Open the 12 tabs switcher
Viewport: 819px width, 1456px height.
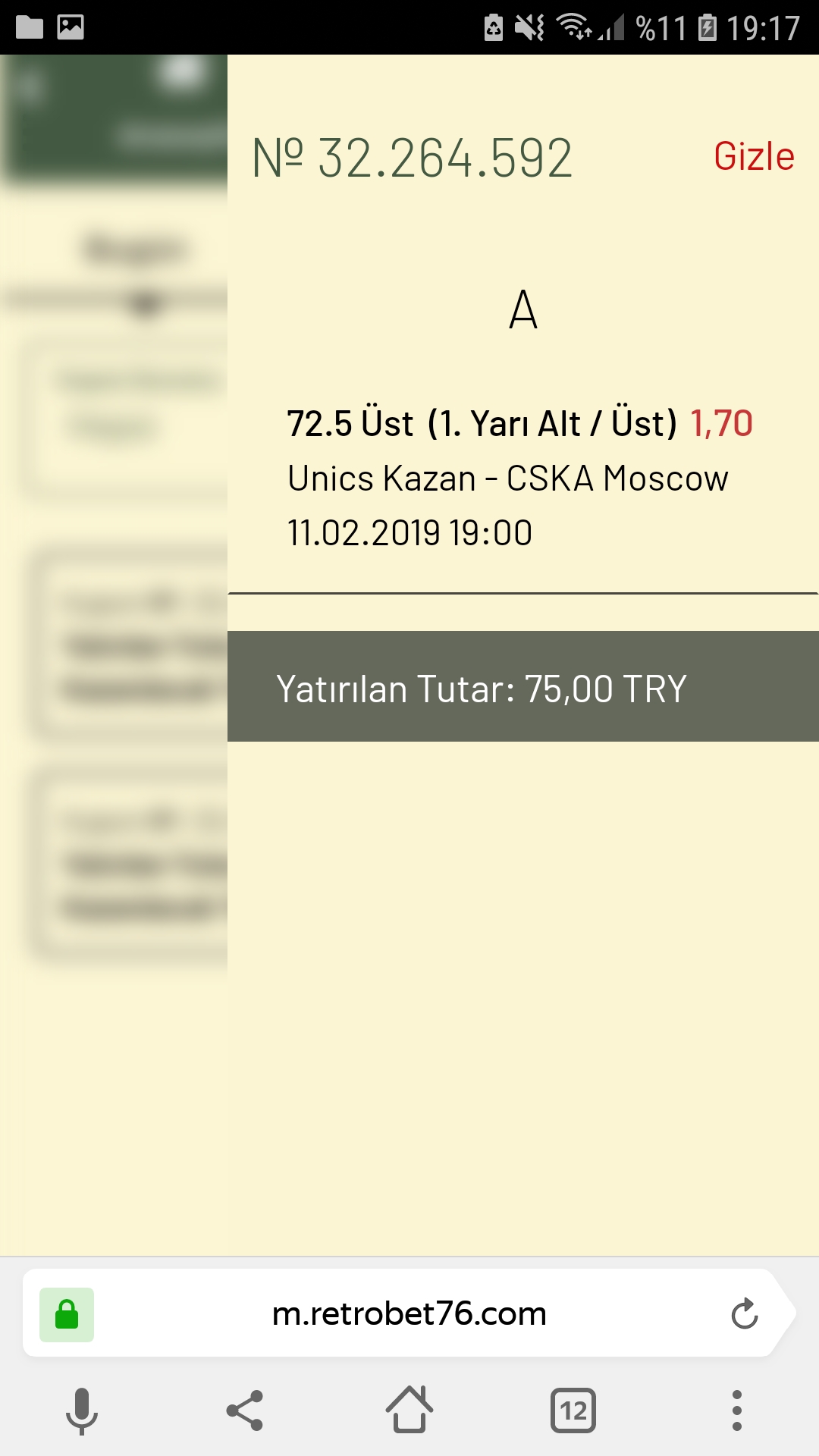[x=573, y=1411]
